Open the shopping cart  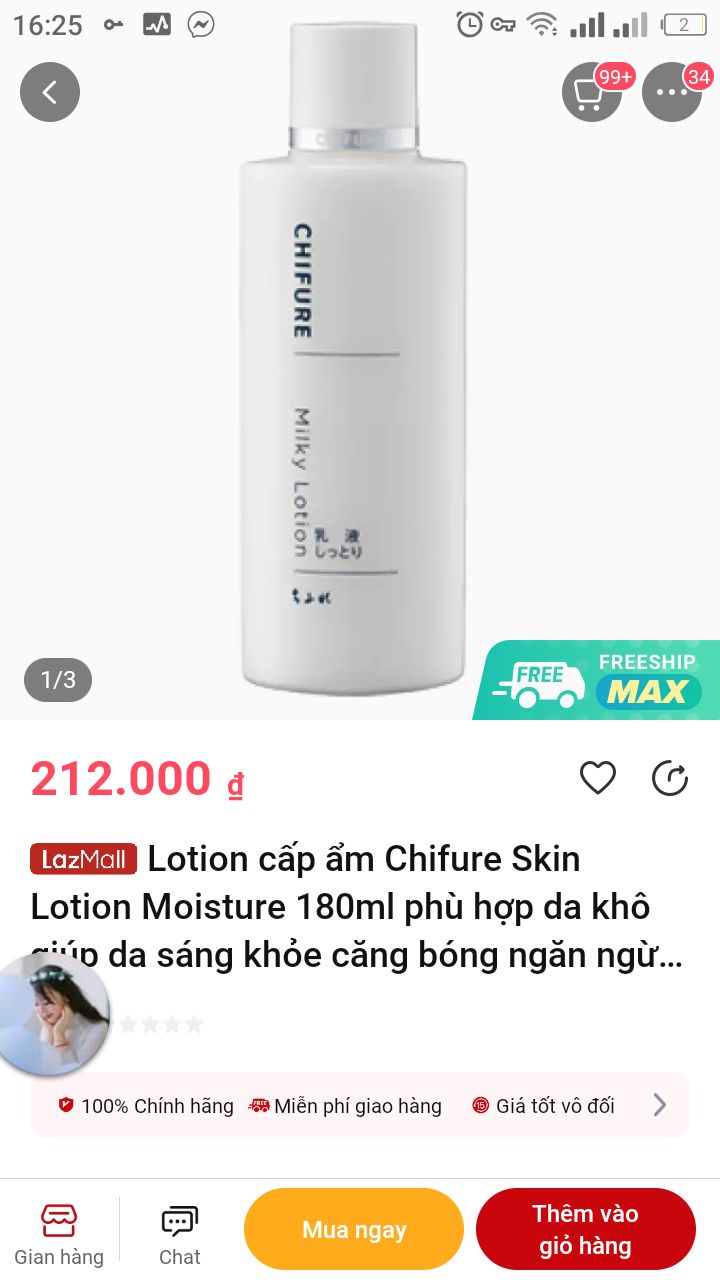pyautogui.click(x=592, y=92)
